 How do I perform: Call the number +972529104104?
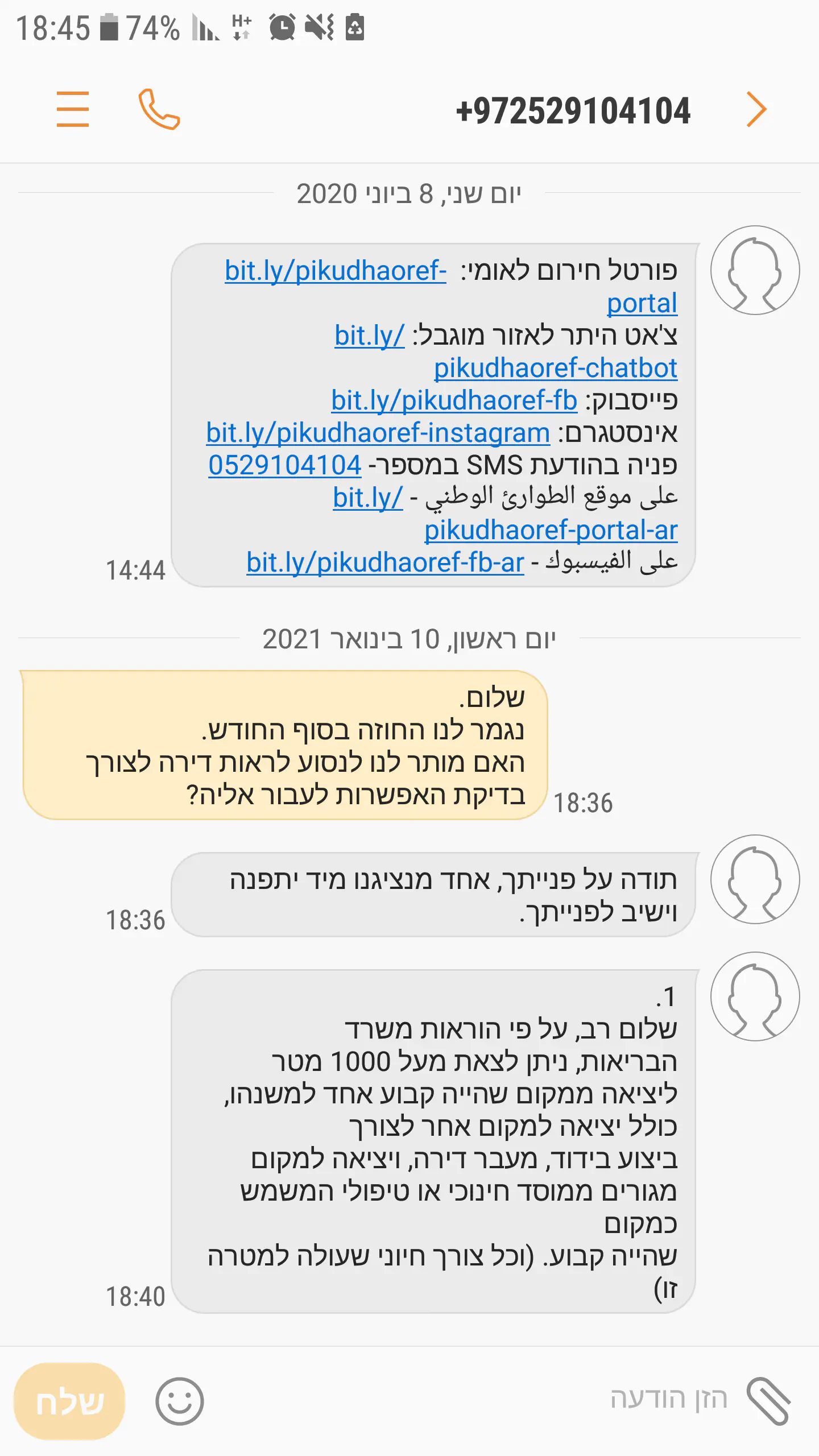(159, 109)
